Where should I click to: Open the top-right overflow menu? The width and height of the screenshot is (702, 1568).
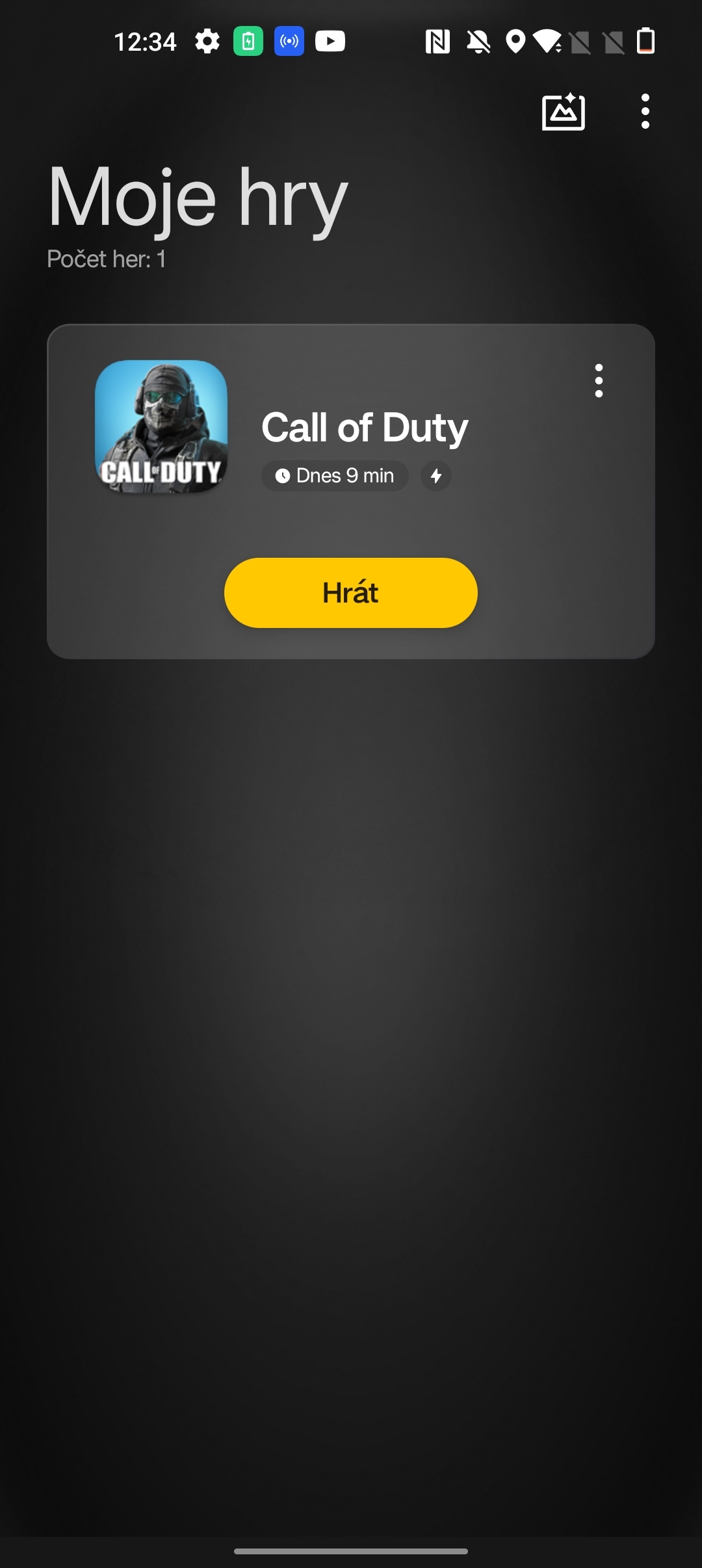tap(645, 111)
